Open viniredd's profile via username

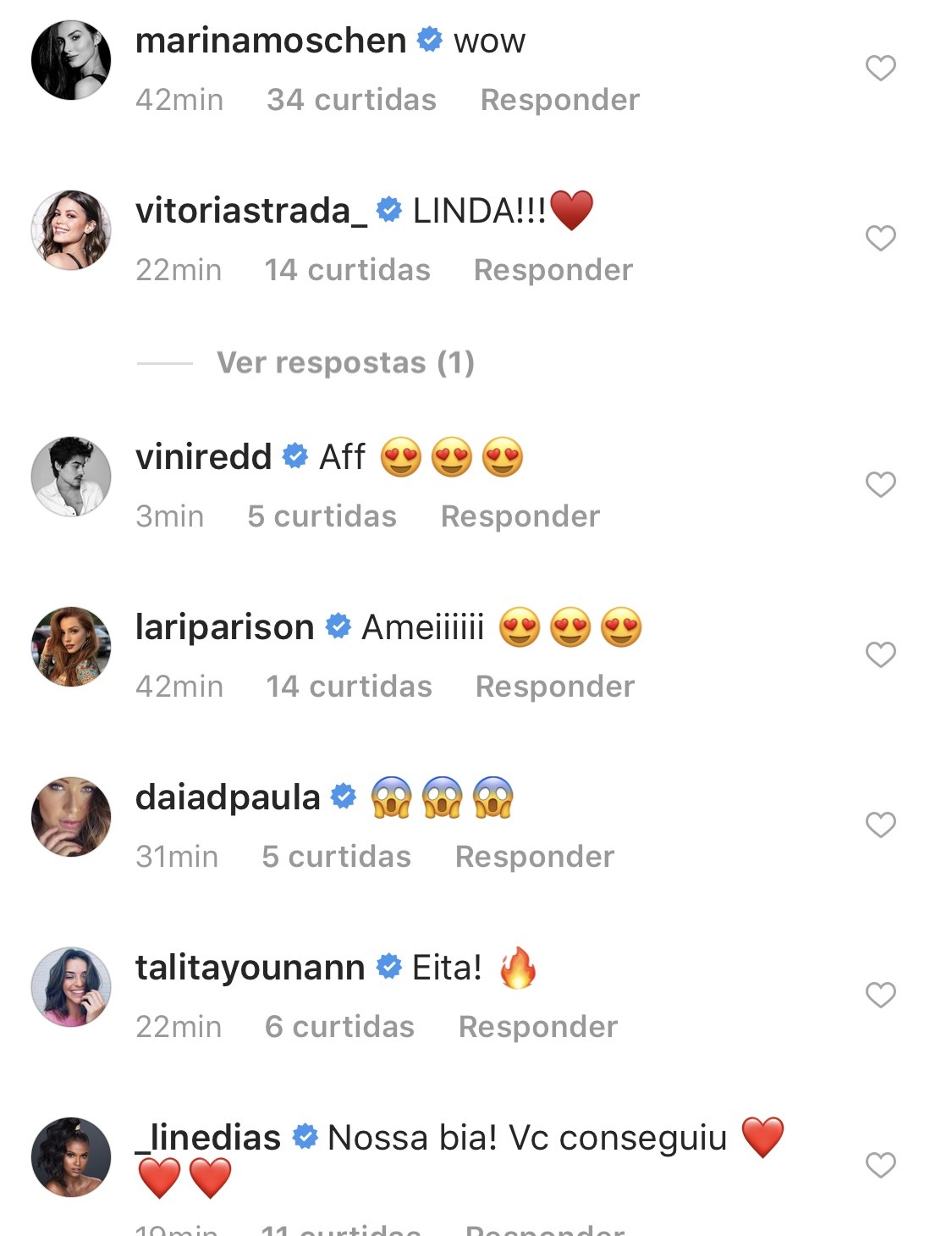coord(203,457)
